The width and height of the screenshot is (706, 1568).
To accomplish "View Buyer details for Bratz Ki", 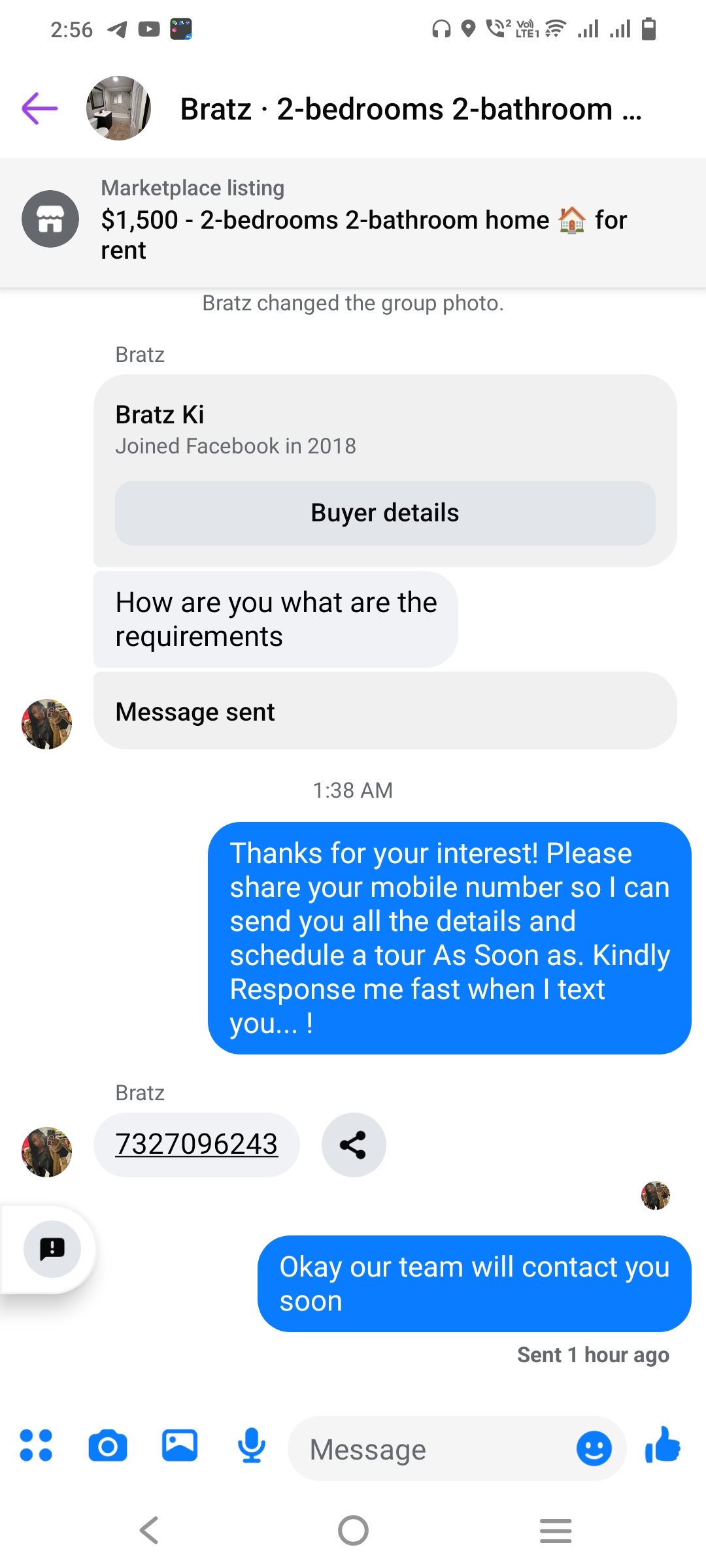I will pyautogui.click(x=385, y=513).
